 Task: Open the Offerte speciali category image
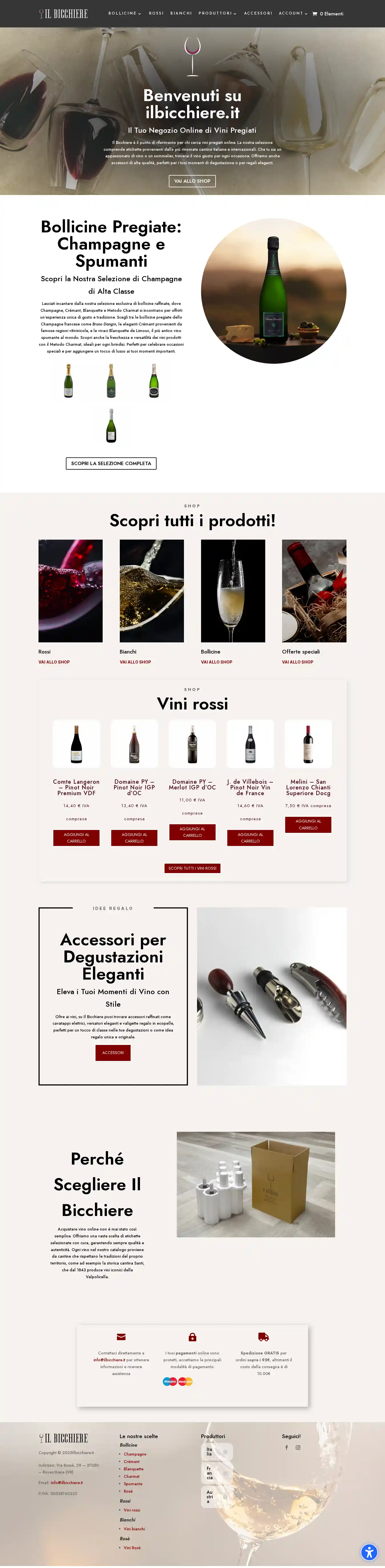point(314,590)
